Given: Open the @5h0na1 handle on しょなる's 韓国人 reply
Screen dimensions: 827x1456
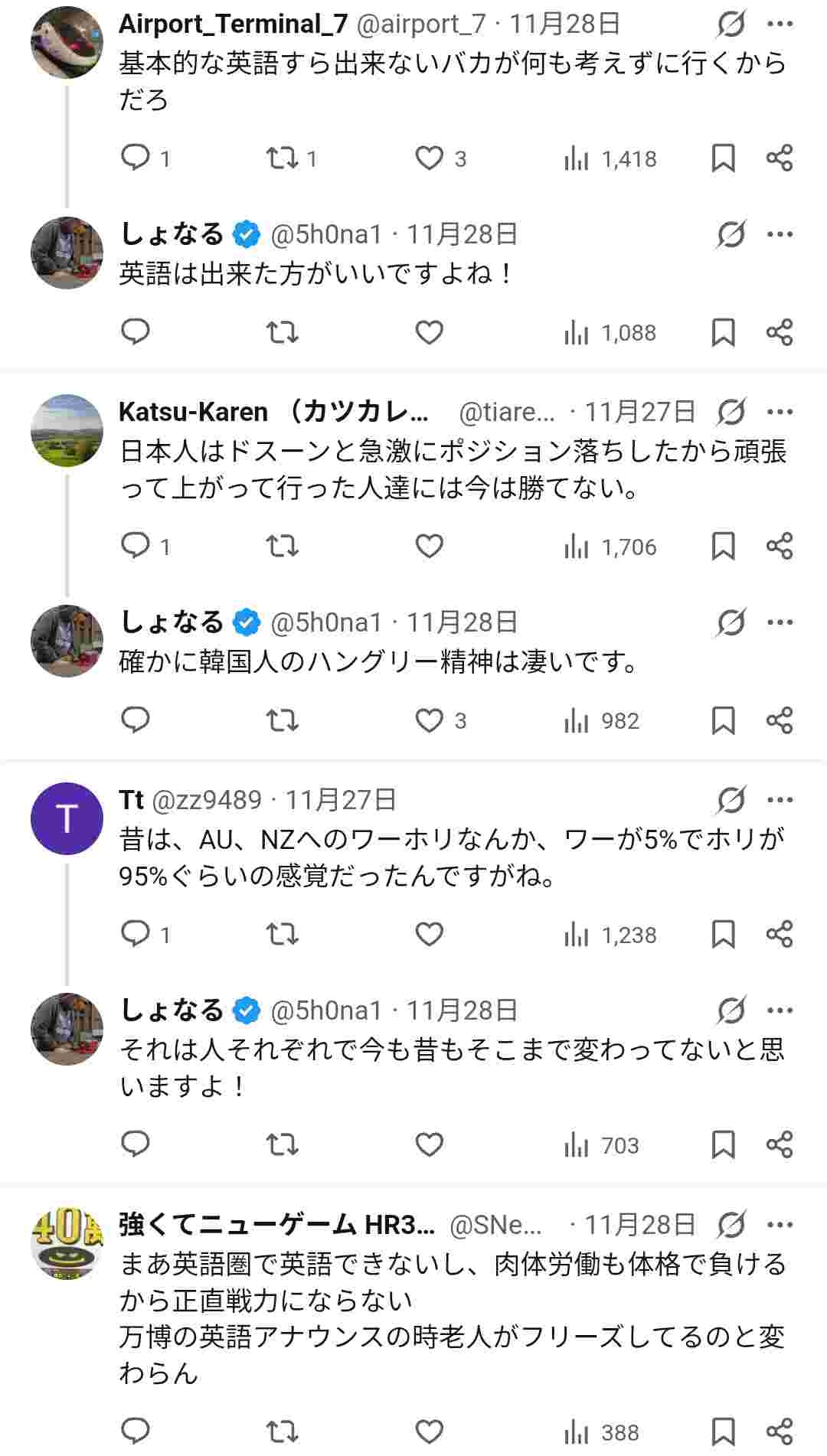Looking at the screenshot, I should click(x=325, y=622).
